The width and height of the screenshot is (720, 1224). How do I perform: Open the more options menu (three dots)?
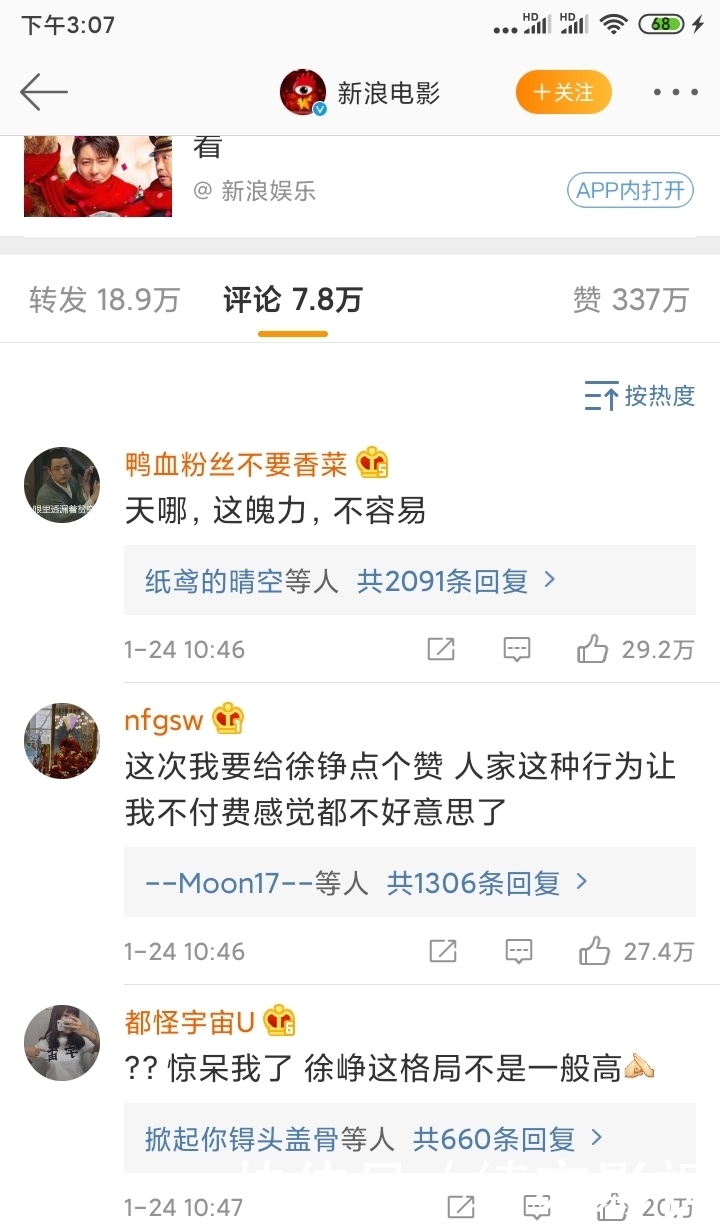tap(675, 91)
